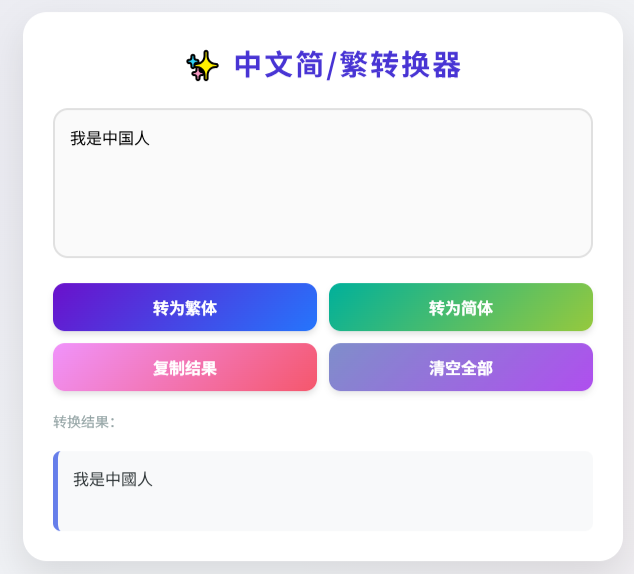Viewport: 634px width, 574px height.
Task: Copy the output with 复制结果
Action: (x=185, y=367)
